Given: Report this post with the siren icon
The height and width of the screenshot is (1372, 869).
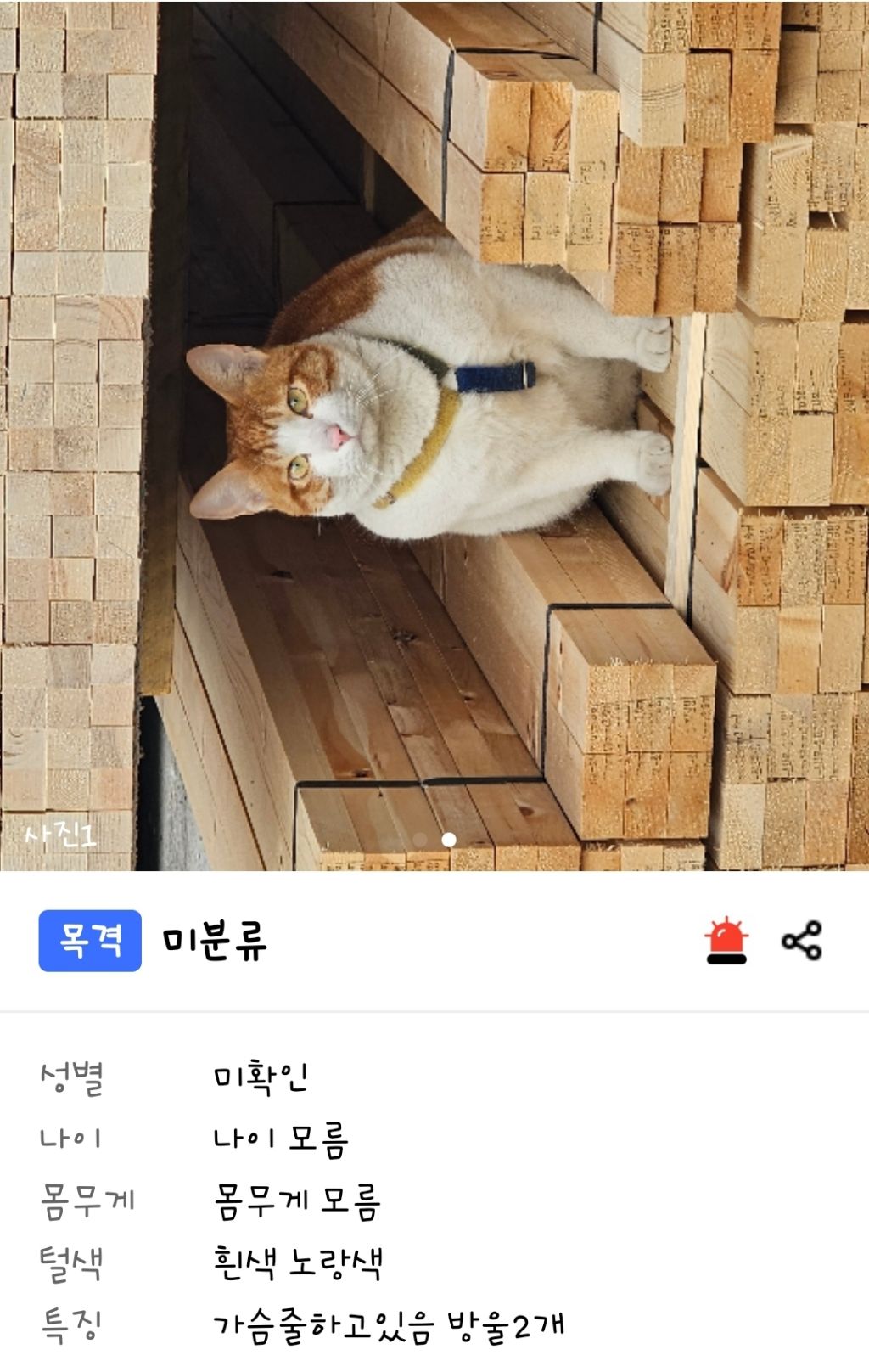Looking at the screenshot, I should (726, 941).
